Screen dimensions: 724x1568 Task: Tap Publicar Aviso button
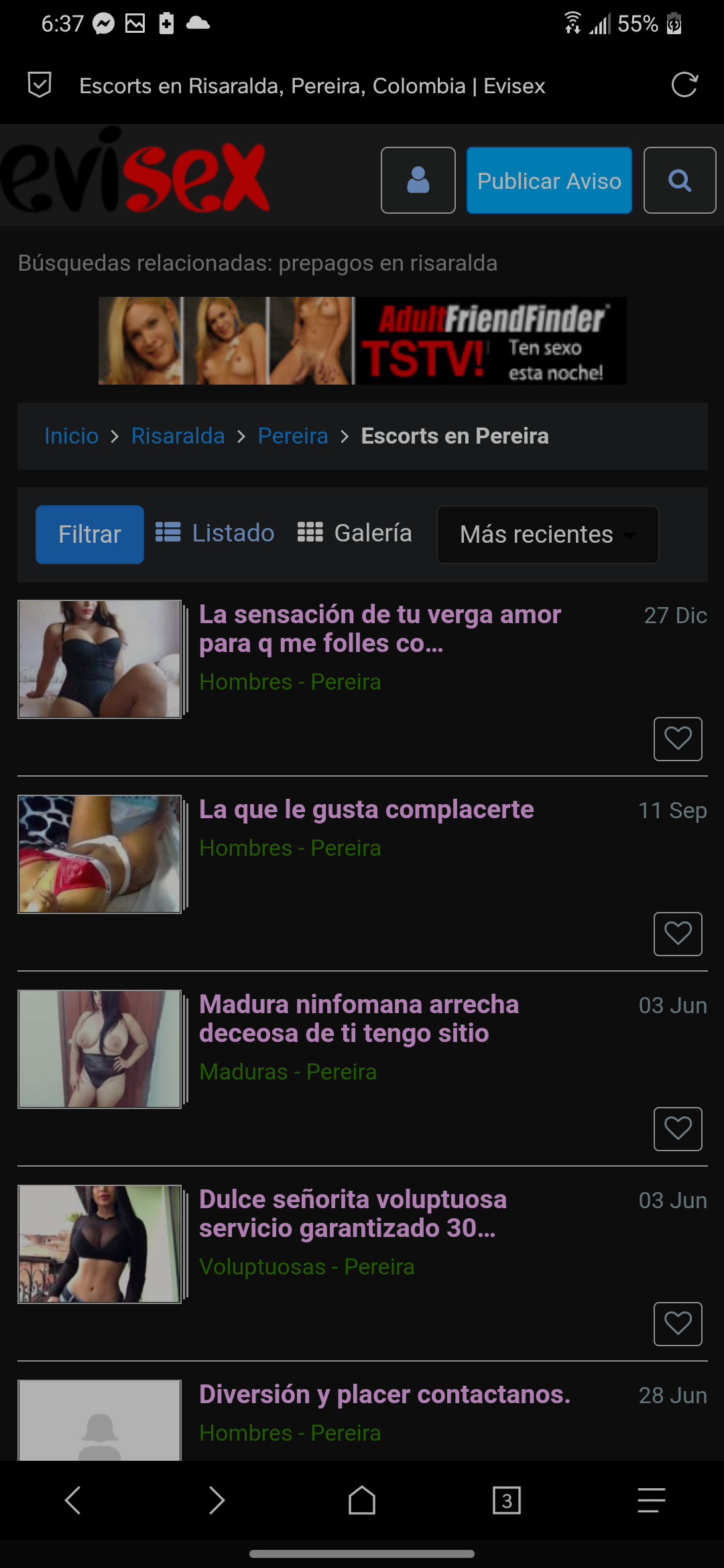[x=549, y=180]
